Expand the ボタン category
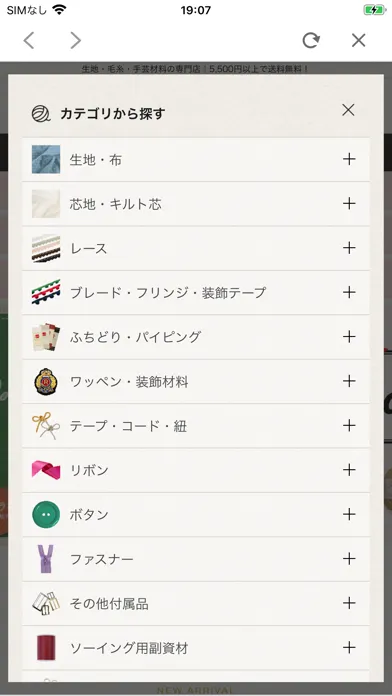This screenshot has height=696, width=392. pyautogui.click(x=349, y=514)
